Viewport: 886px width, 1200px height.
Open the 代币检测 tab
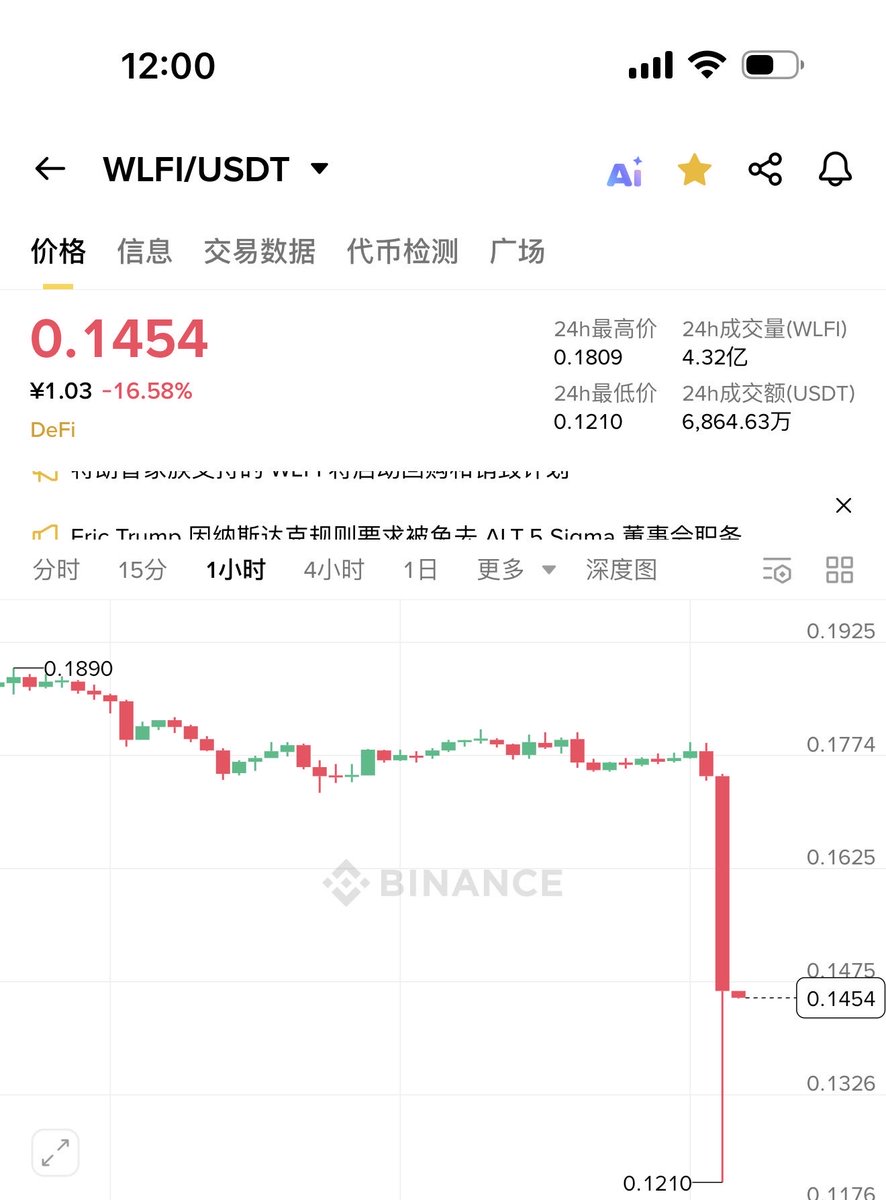tap(402, 251)
